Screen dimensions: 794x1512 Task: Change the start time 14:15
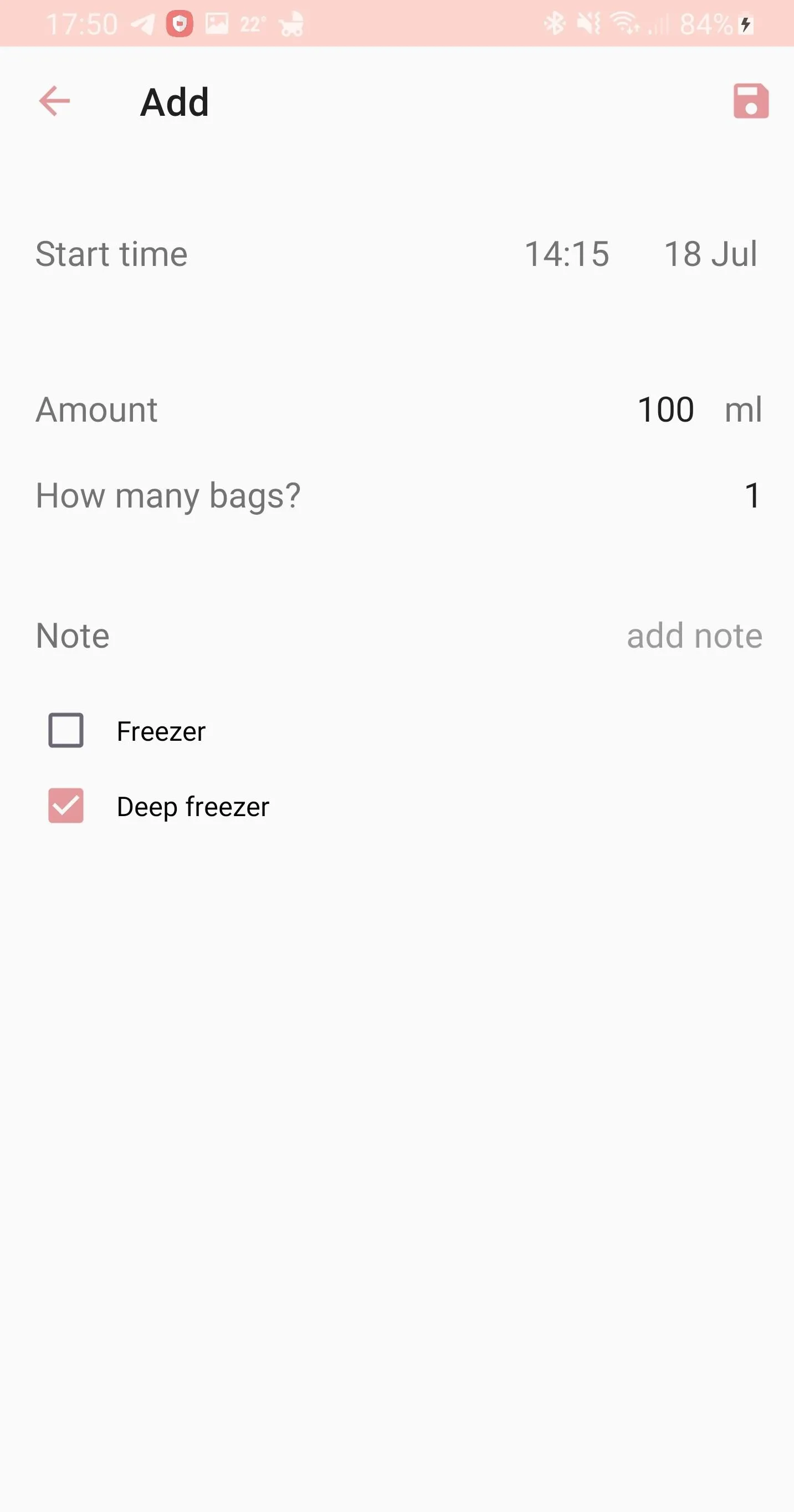pyautogui.click(x=566, y=254)
